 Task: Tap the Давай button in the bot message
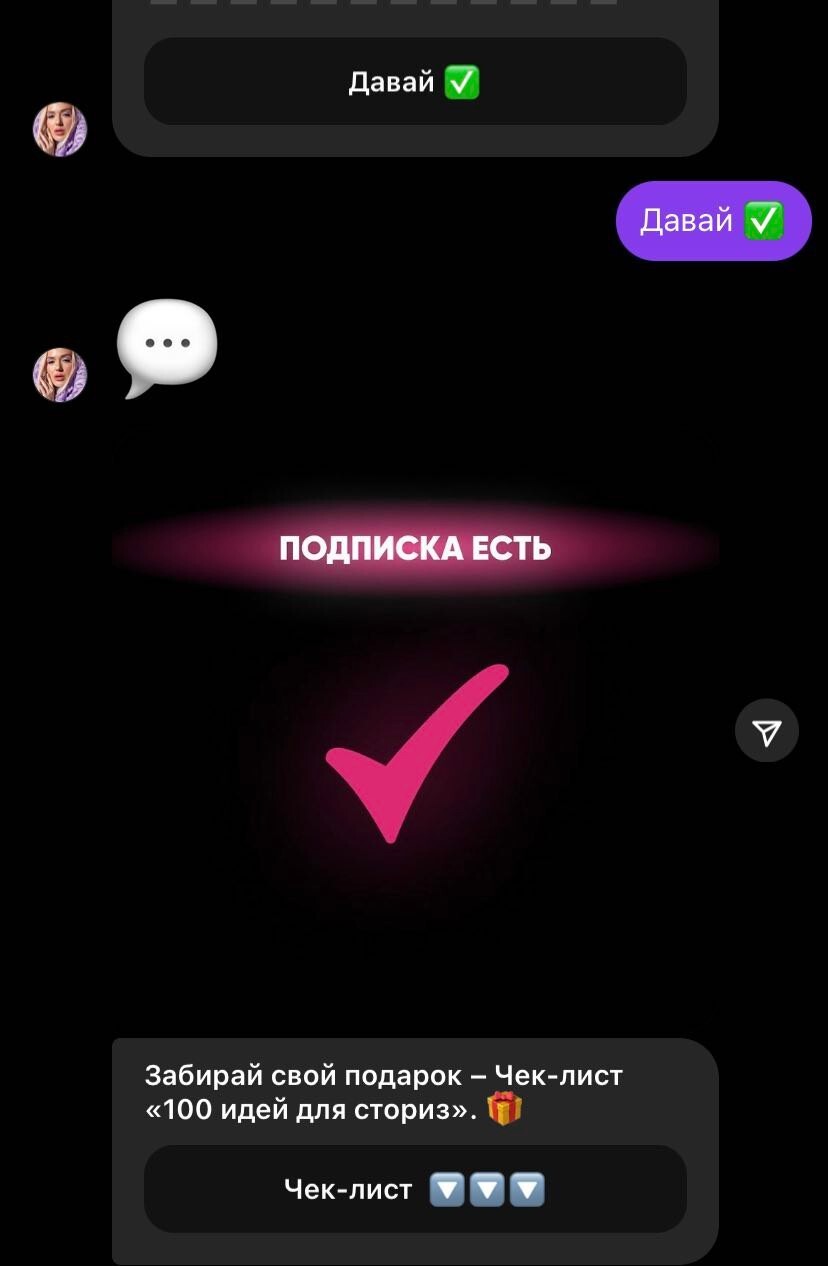(415, 82)
